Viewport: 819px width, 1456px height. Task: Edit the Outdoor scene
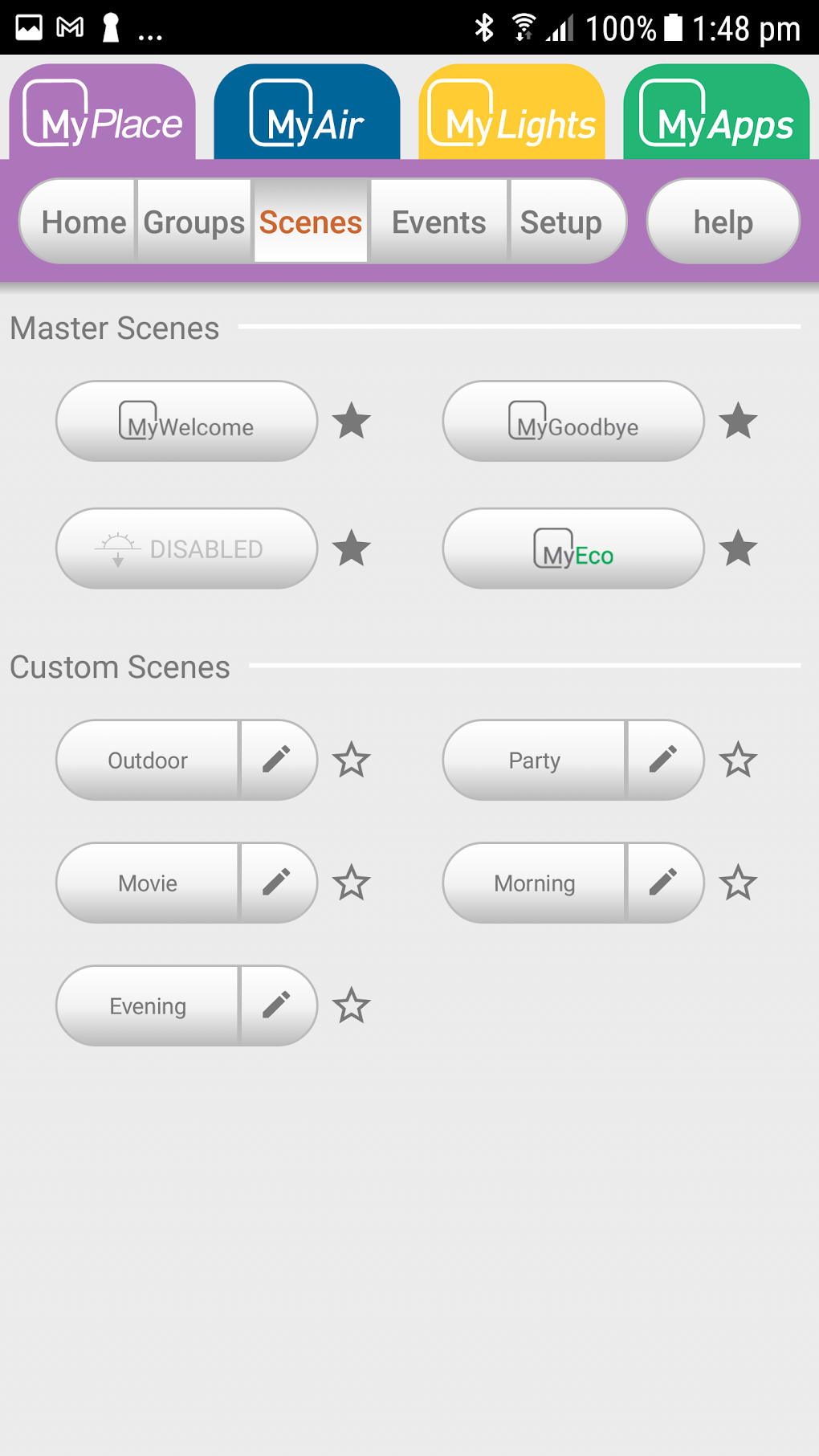[x=278, y=760]
